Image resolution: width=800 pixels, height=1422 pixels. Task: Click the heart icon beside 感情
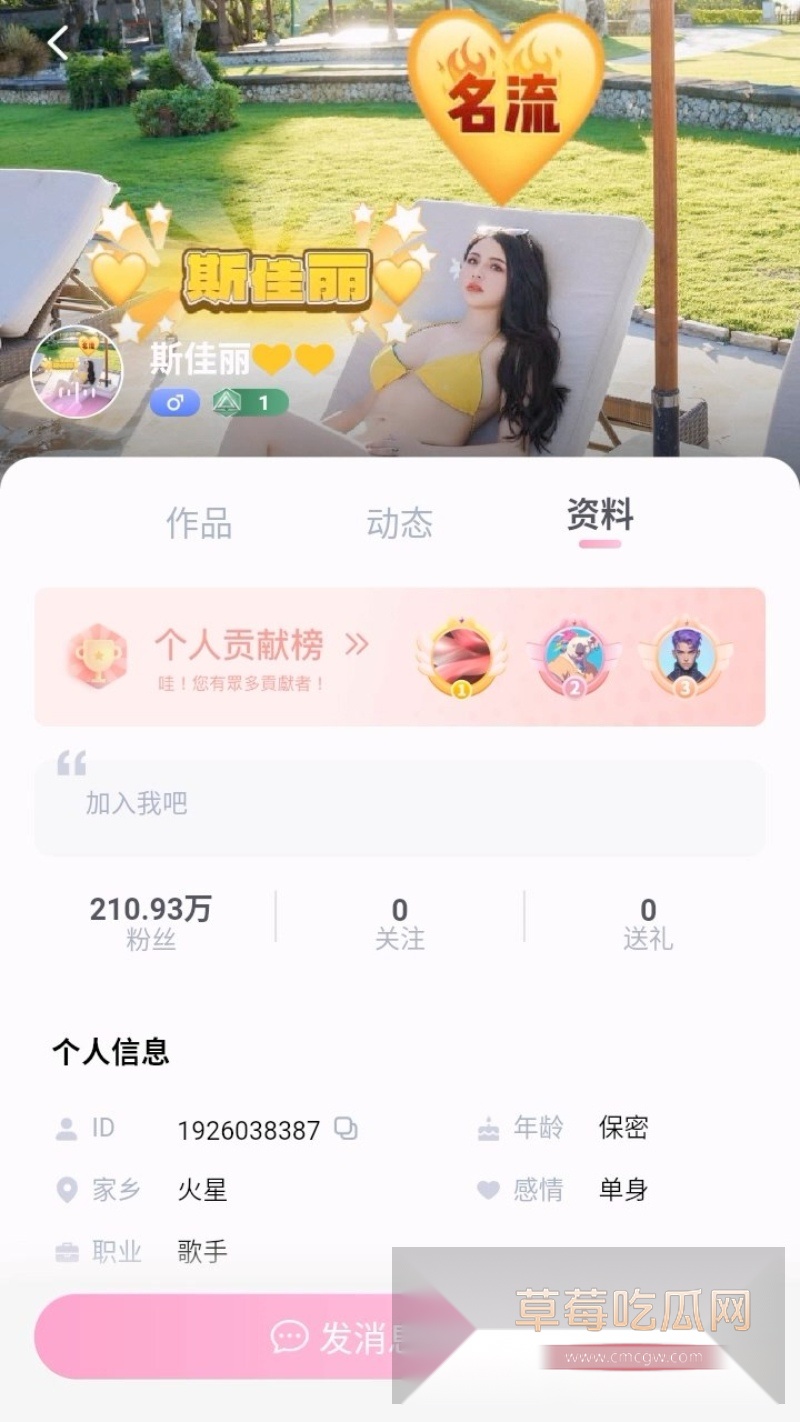coord(487,1190)
